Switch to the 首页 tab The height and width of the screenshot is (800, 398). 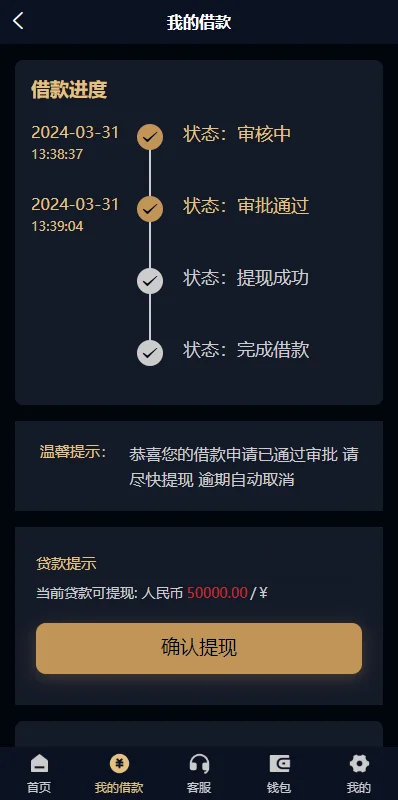pyautogui.click(x=39, y=774)
